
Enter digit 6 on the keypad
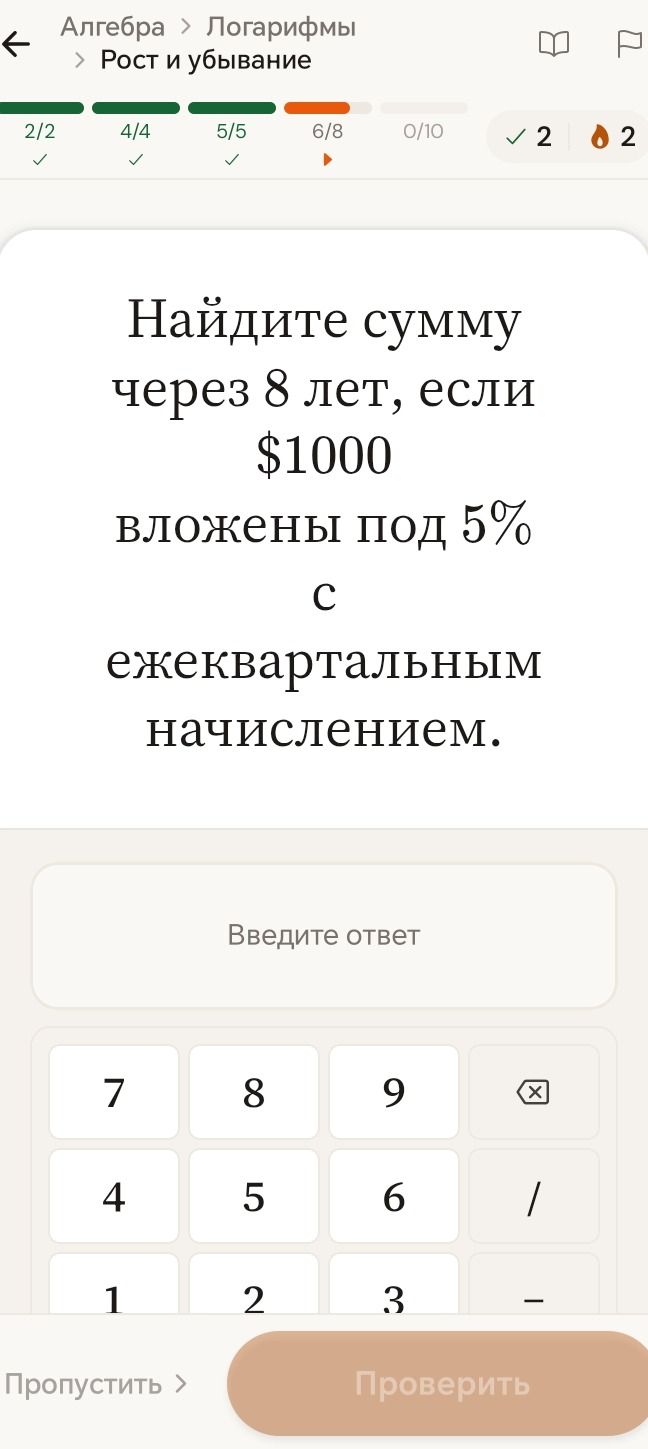point(394,1196)
